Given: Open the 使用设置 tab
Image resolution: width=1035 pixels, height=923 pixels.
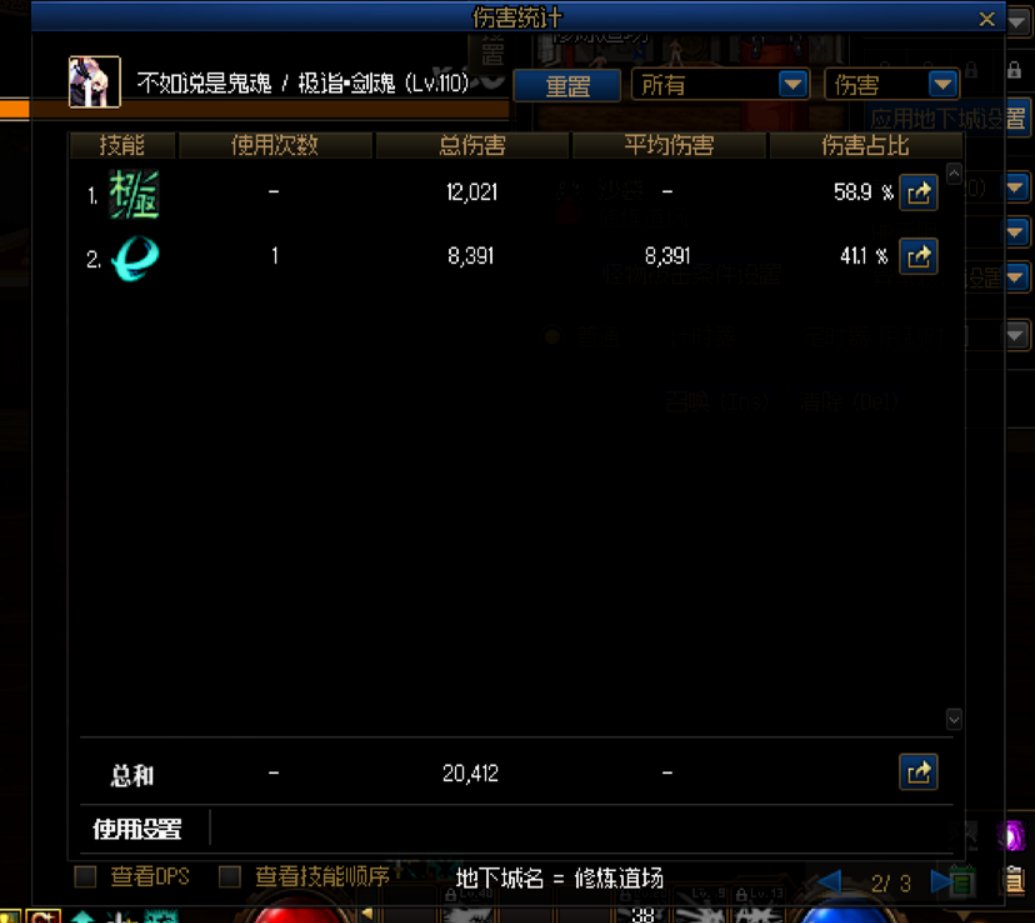Looking at the screenshot, I should [138, 829].
